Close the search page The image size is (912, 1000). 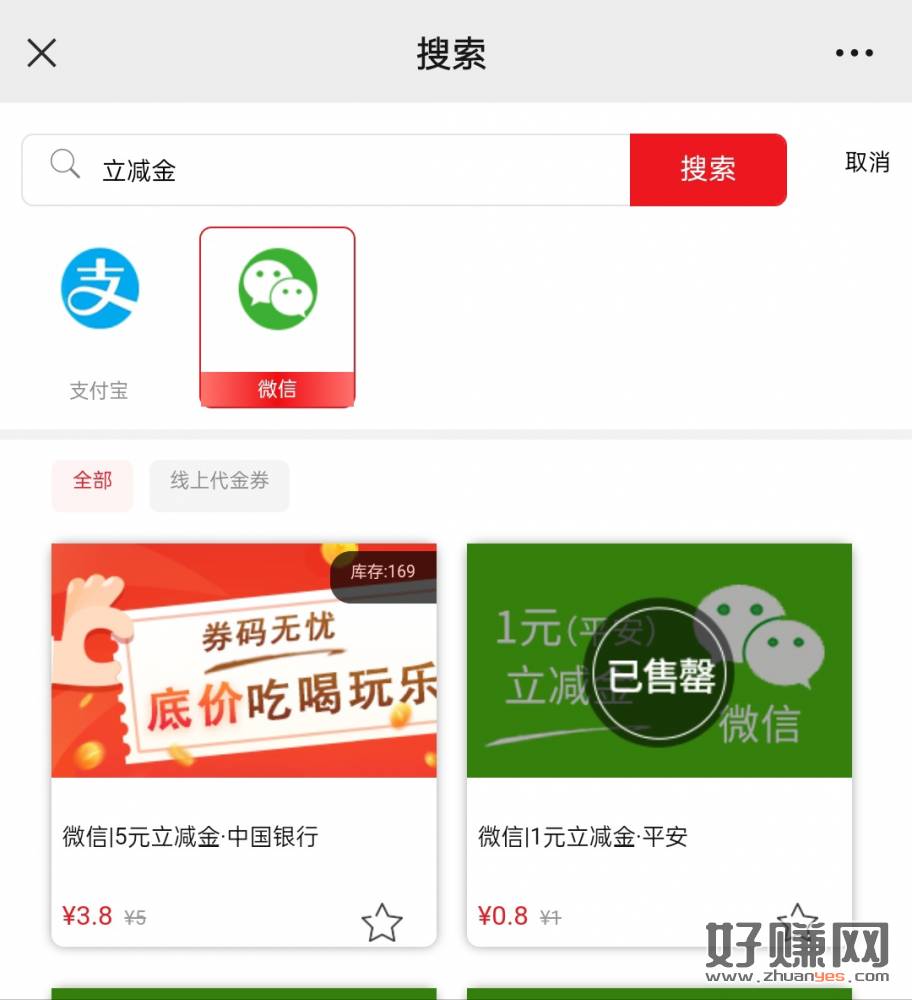tap(41, 53)
